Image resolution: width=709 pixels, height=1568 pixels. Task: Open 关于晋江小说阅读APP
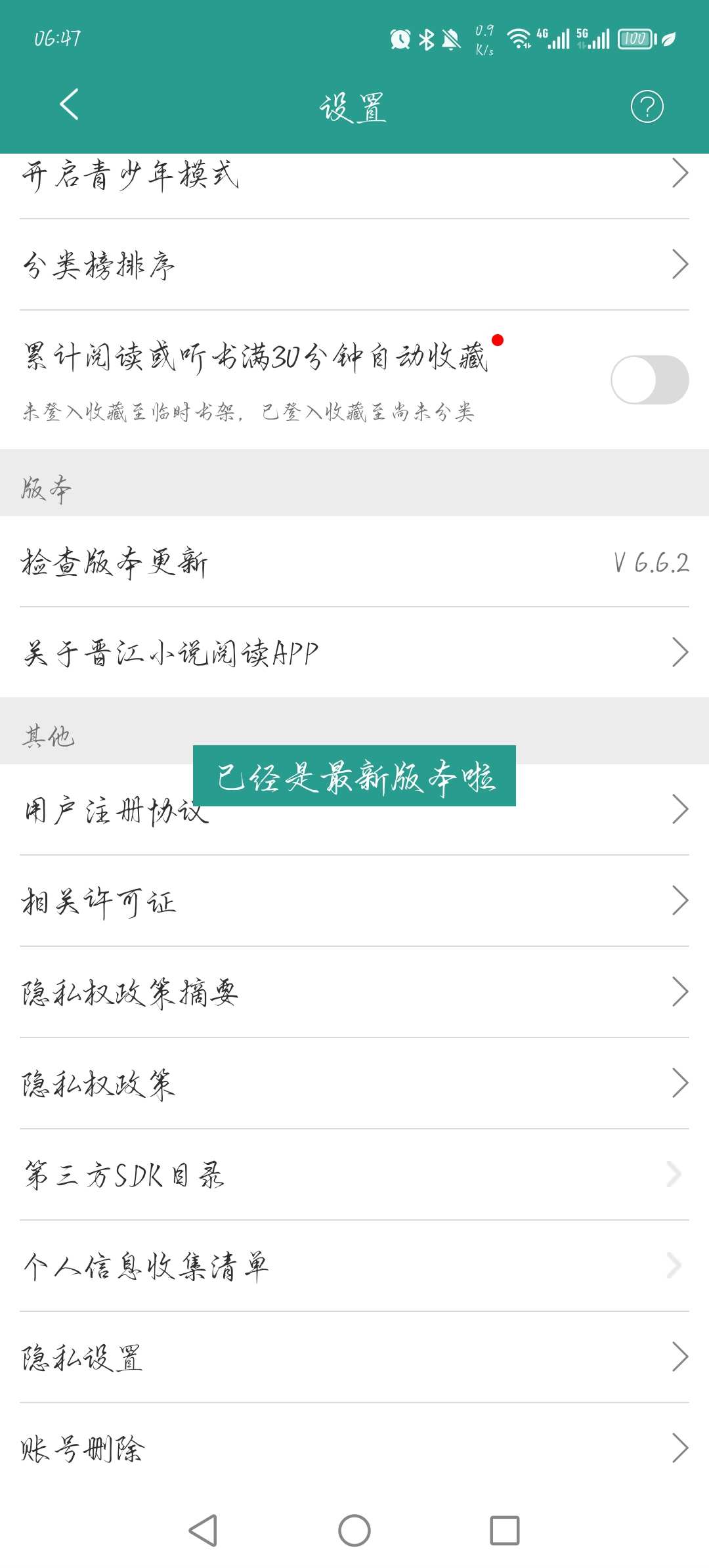(x=354, y=653)
